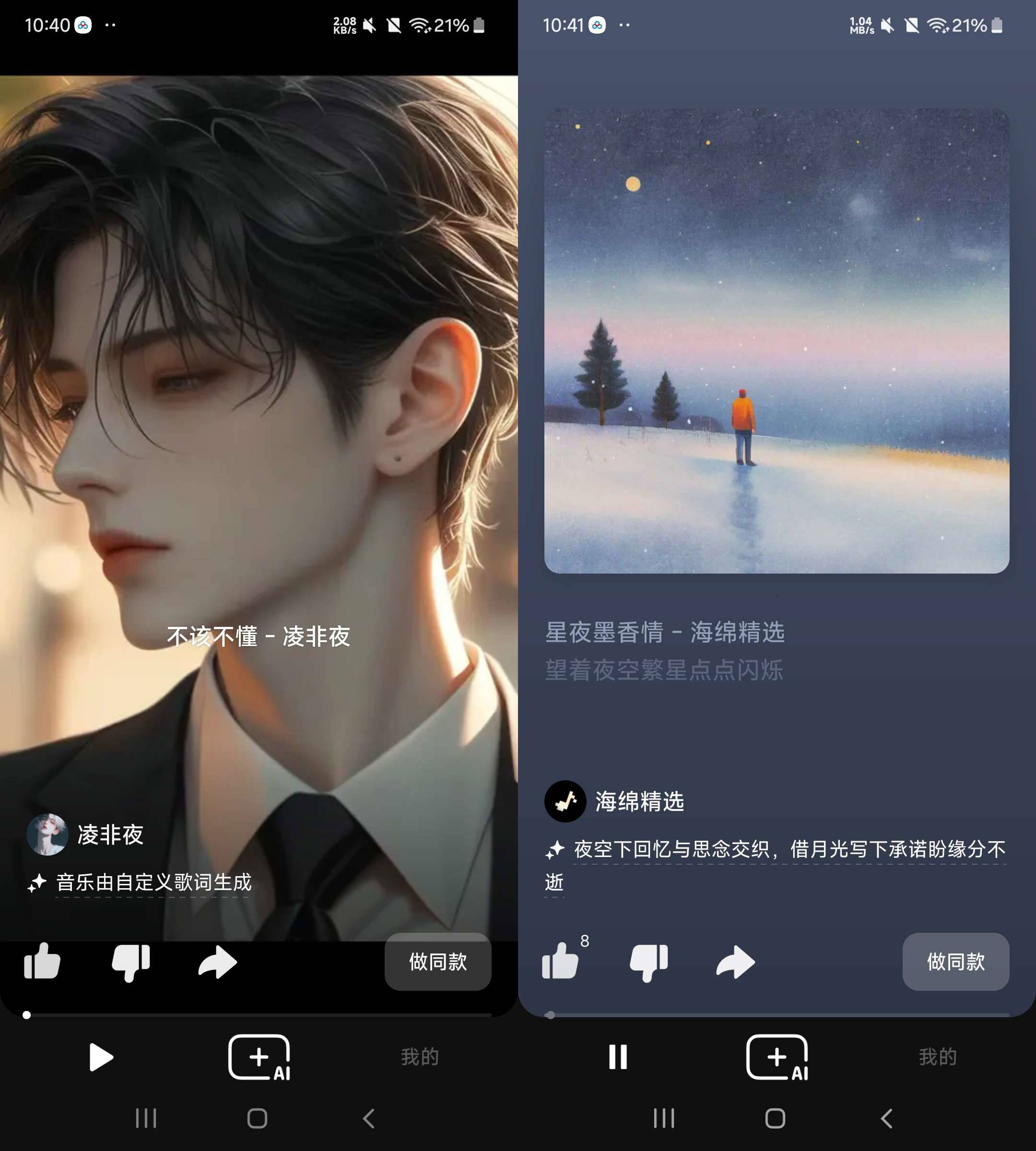Pause the playing 星夜墨香情 track

(618, 1057)
